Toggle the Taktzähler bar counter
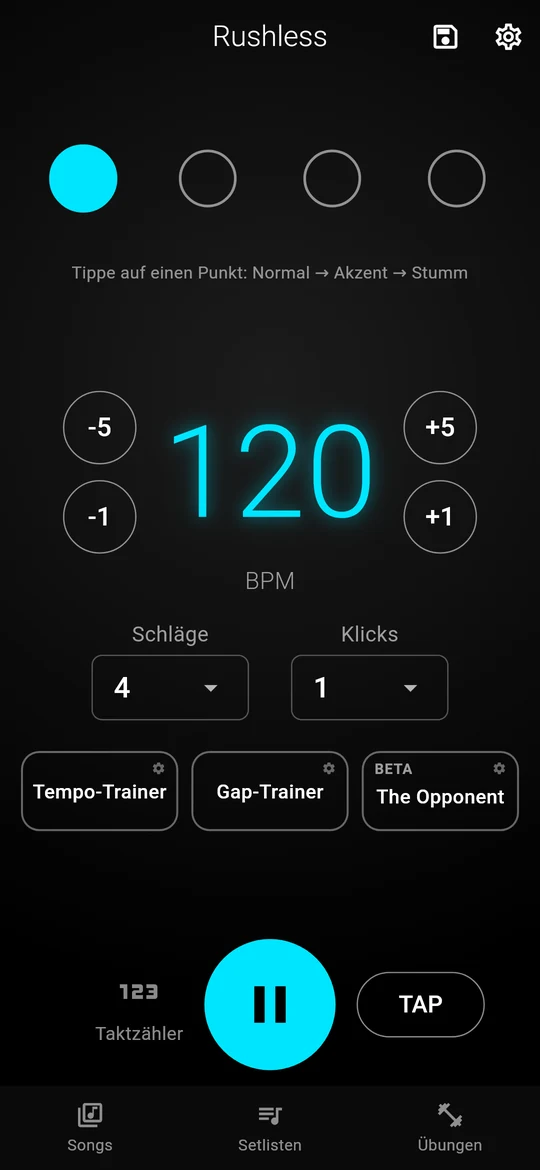This screenshot has width=540, height=1170. click(139, 1011)
